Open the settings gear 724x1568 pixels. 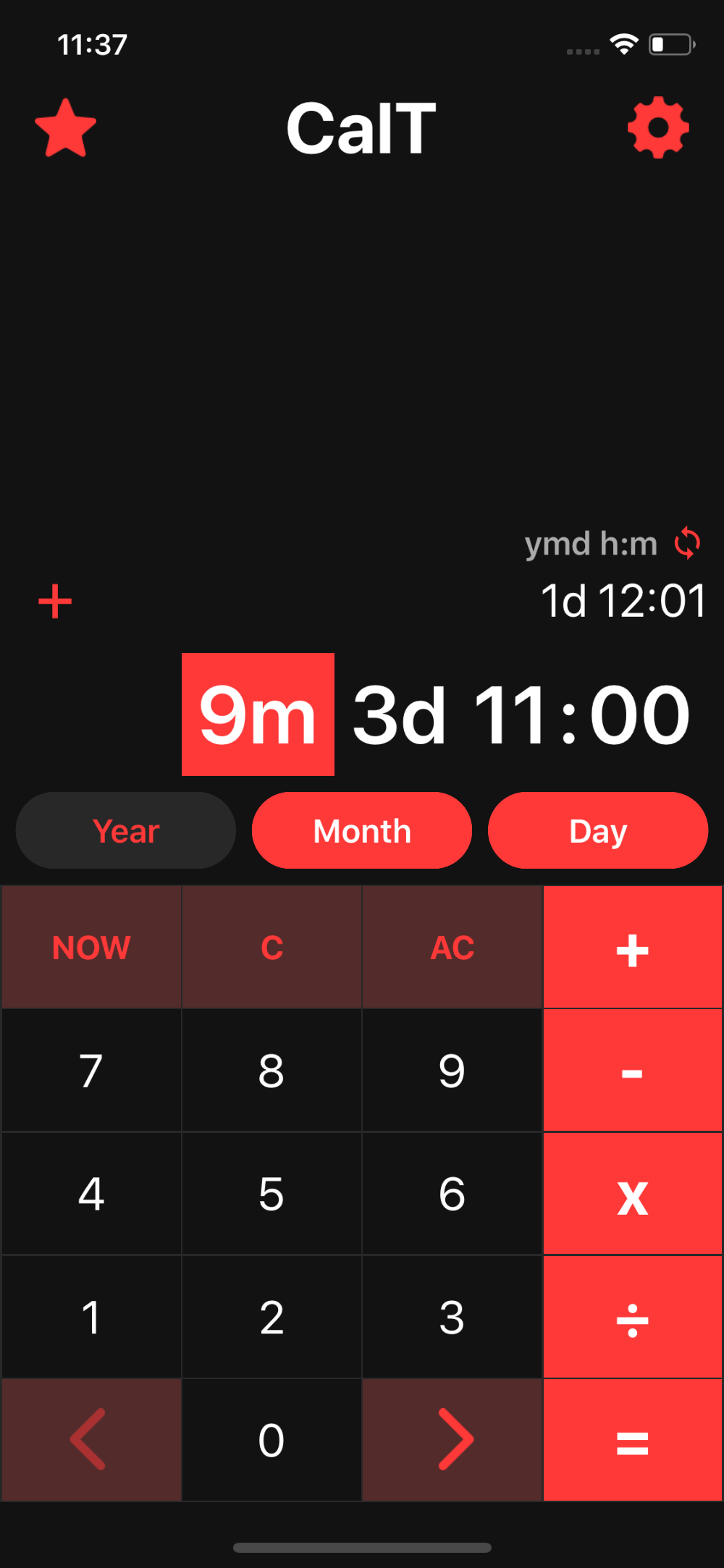[x=657, y=127]
